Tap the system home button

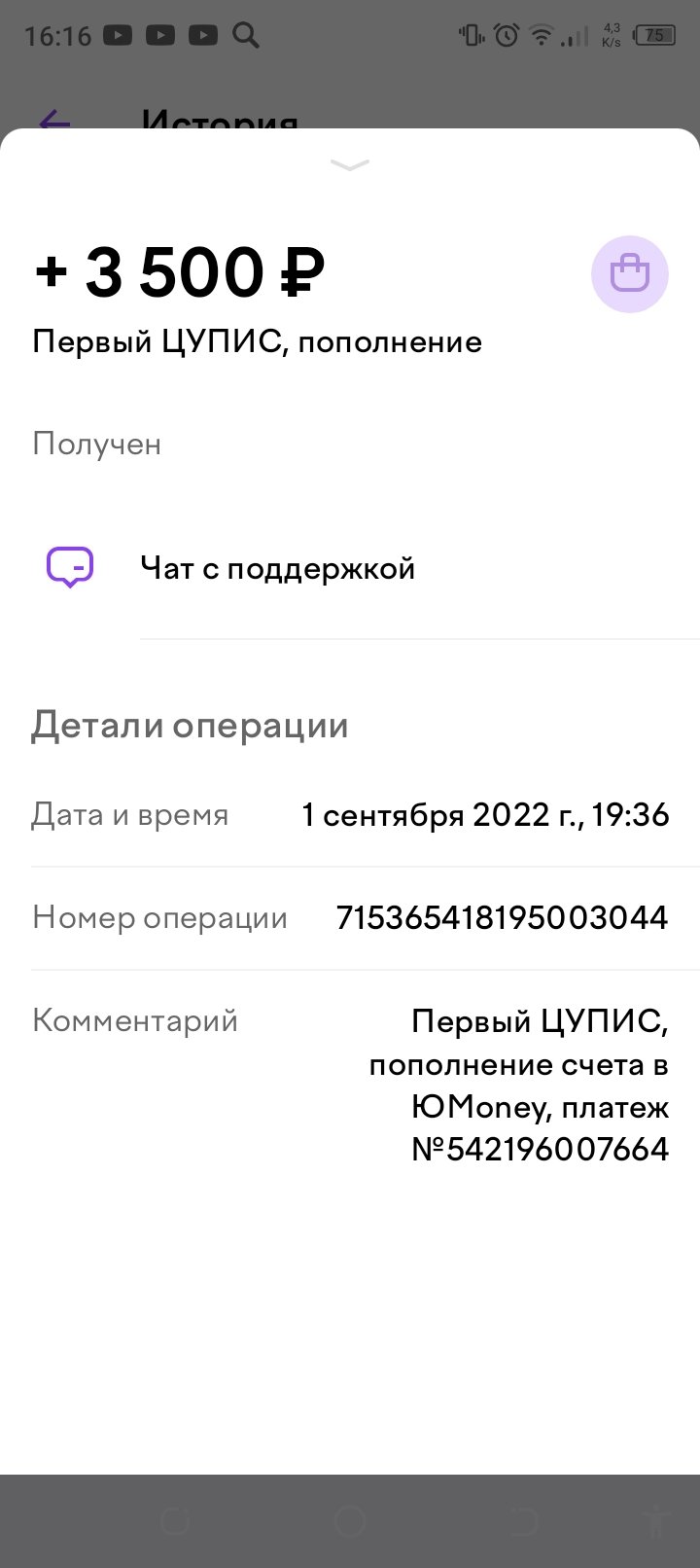click(x=349, y=1520)
